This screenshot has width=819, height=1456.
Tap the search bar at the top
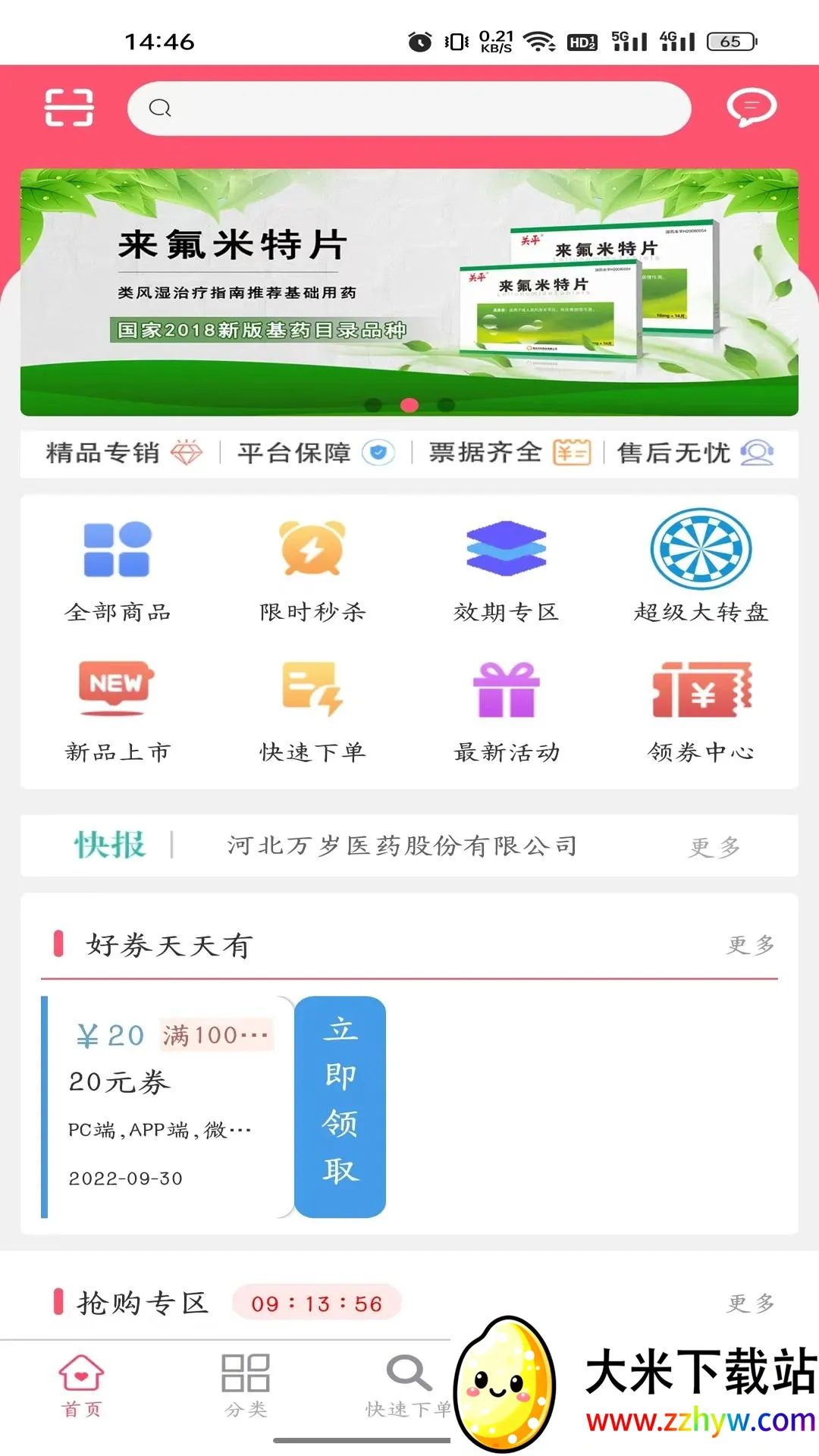coord(408,108)
